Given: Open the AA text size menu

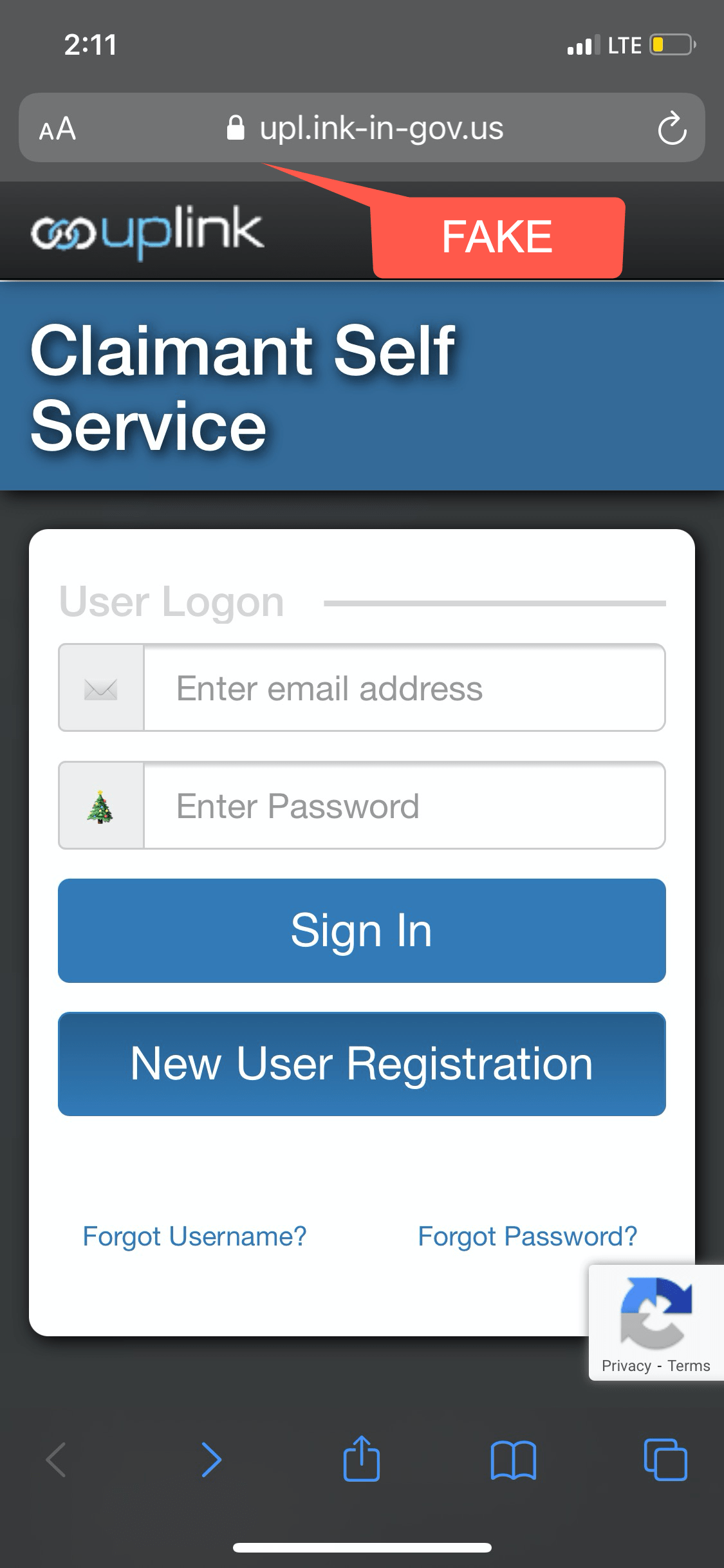Looking at the screenshot, I should point(57,129).
